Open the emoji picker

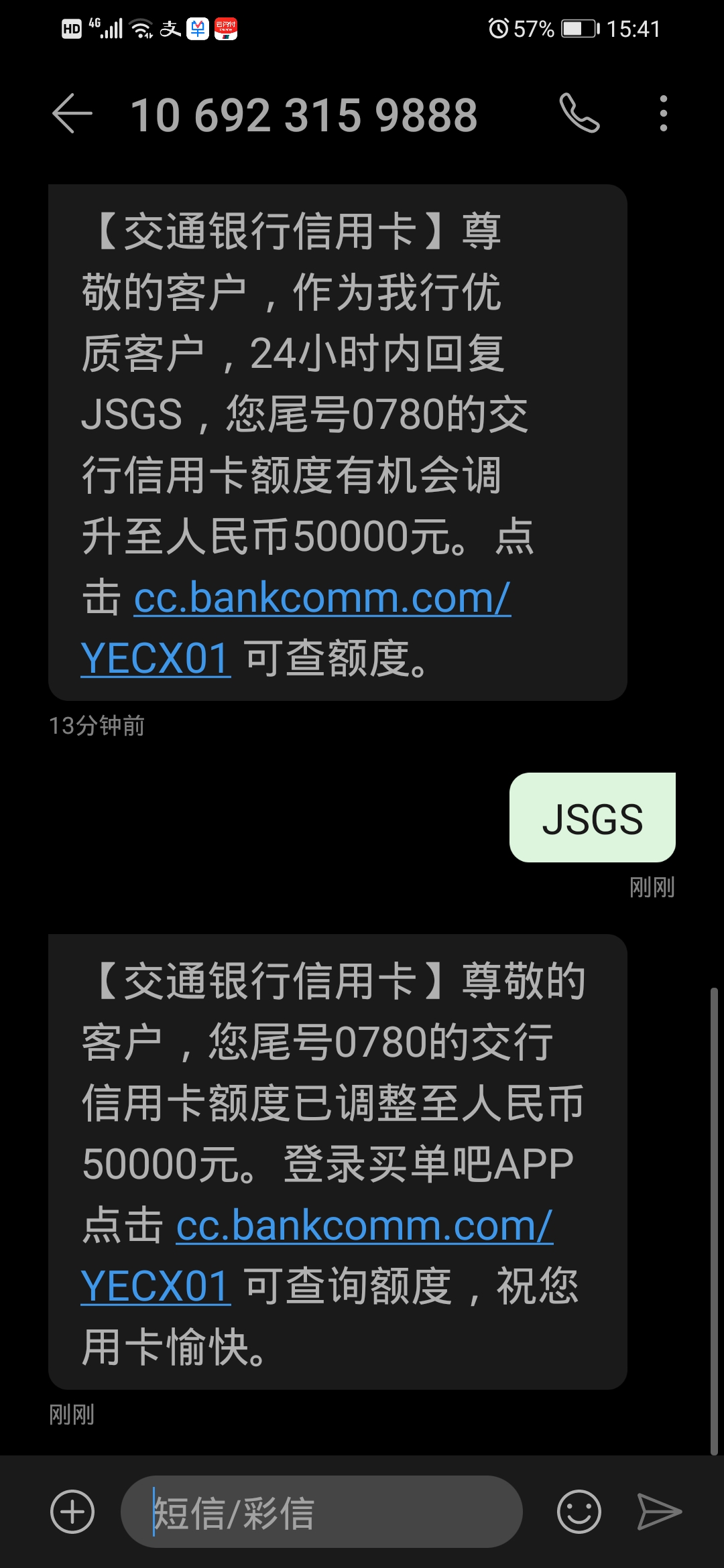(579, 1512)
